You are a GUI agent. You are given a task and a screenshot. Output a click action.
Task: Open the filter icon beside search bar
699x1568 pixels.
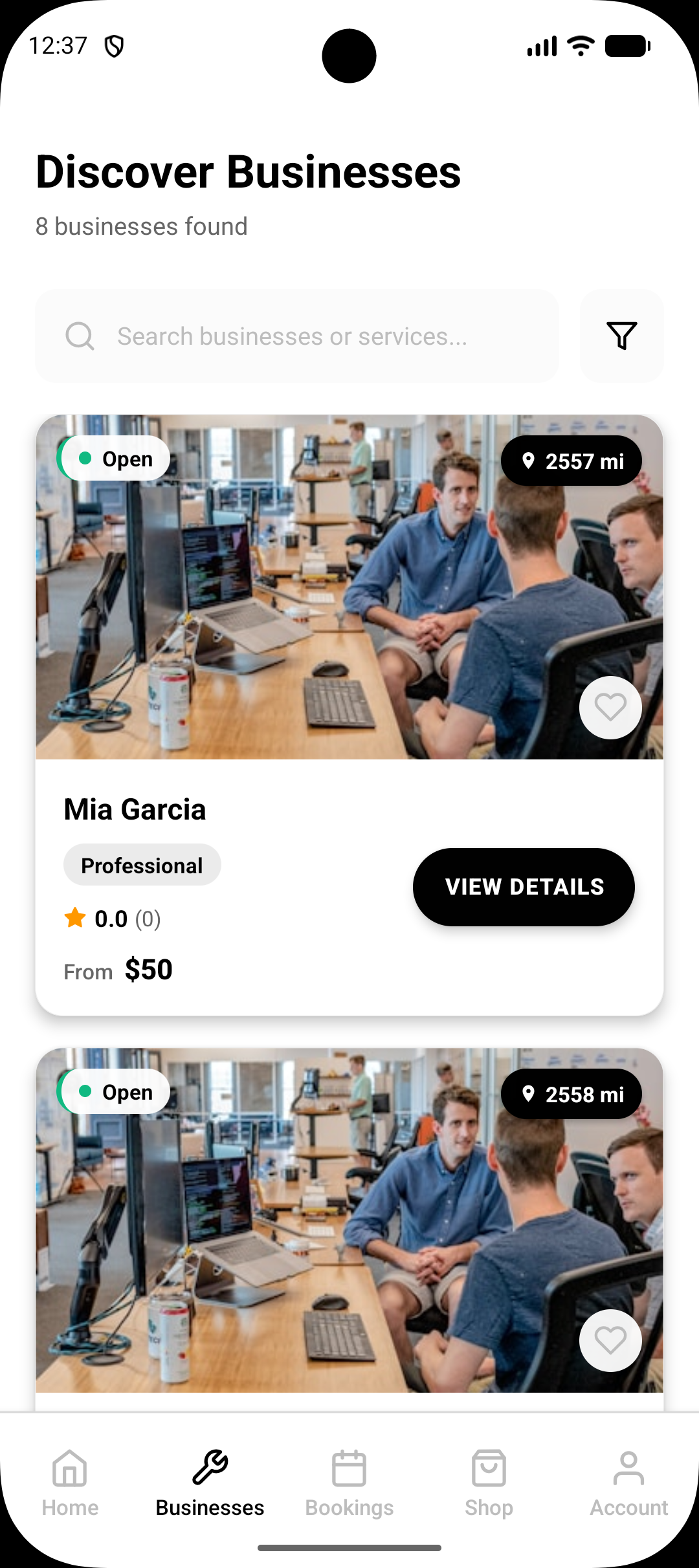621,335
